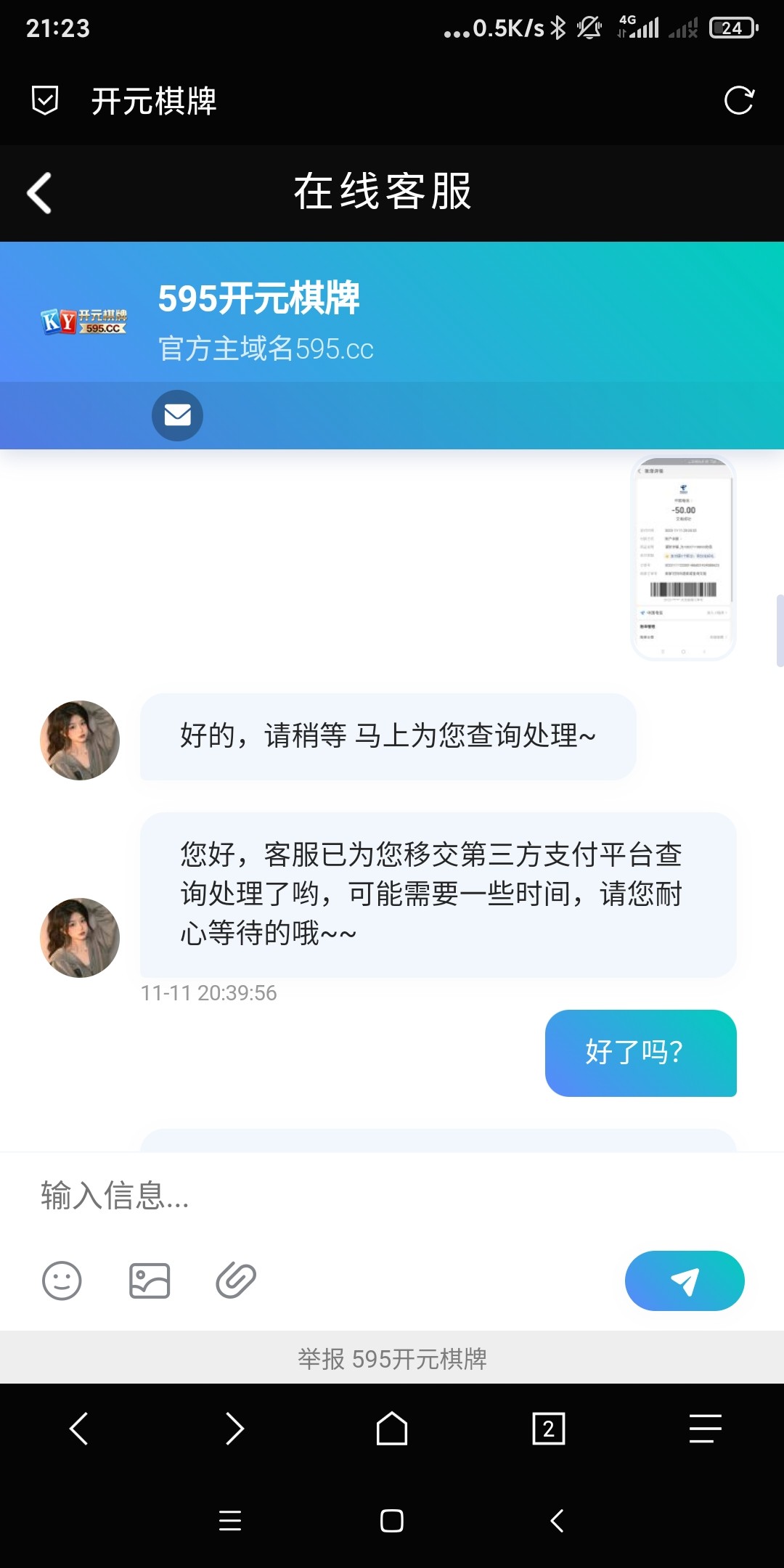Navigate forward in the browser
This screenshot has height=1568, width=784.
coord(234,1429)
